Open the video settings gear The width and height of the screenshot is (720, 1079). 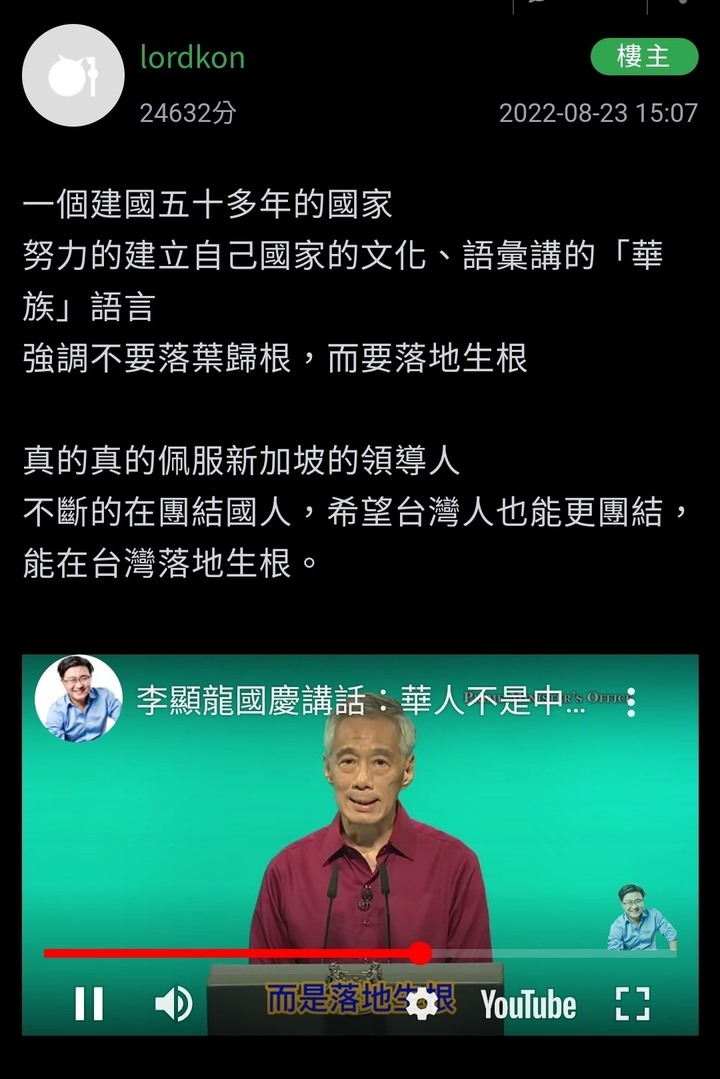coord(421,1005)
